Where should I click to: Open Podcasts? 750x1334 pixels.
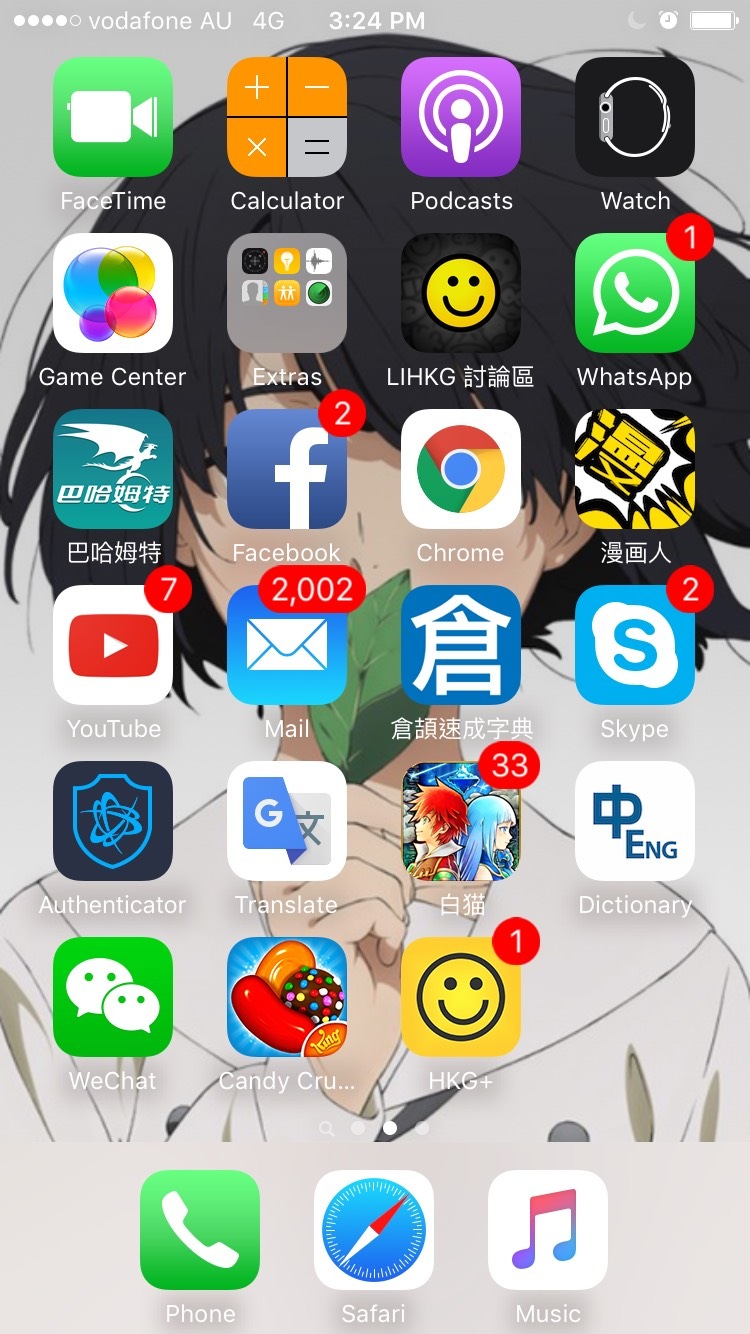(x=461, y=116)
